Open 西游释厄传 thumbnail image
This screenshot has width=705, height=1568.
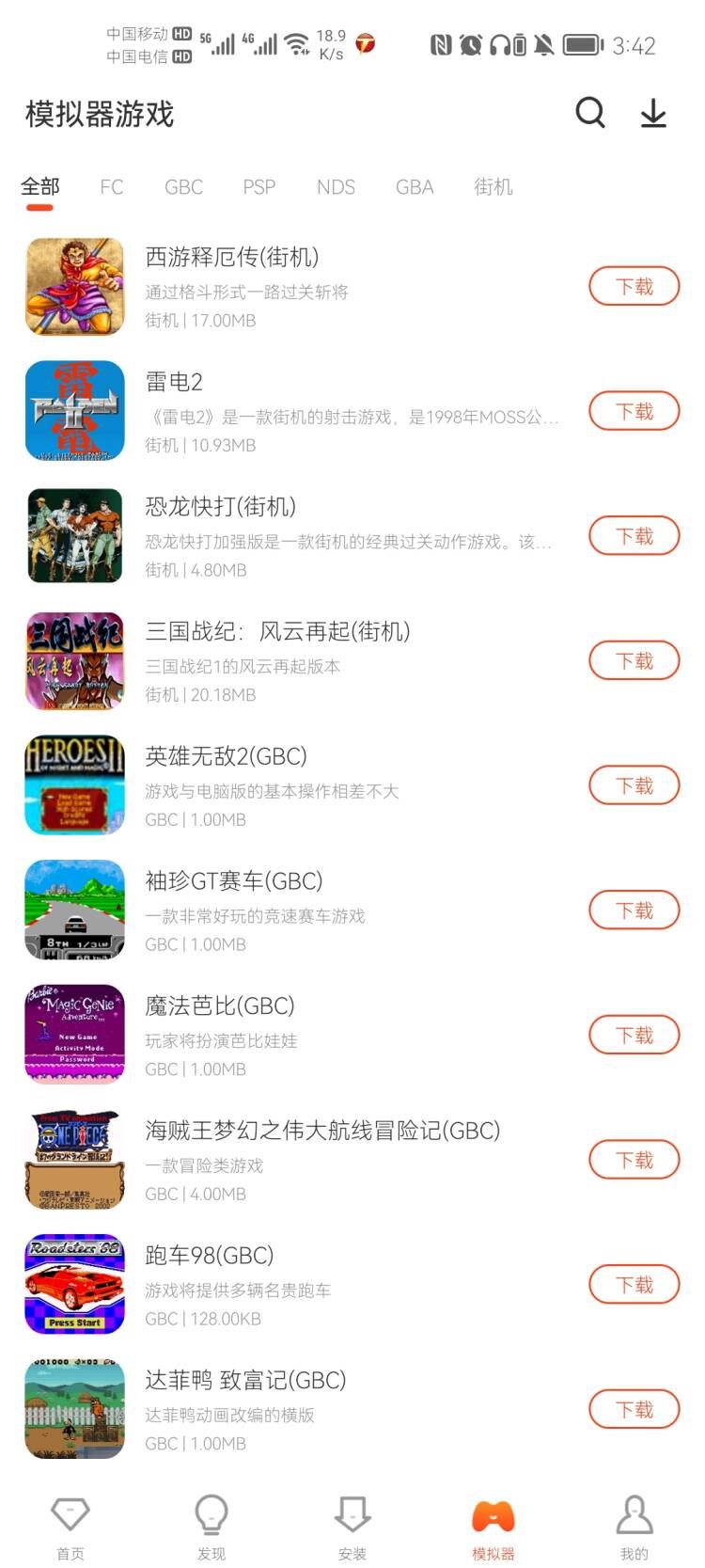74,285
